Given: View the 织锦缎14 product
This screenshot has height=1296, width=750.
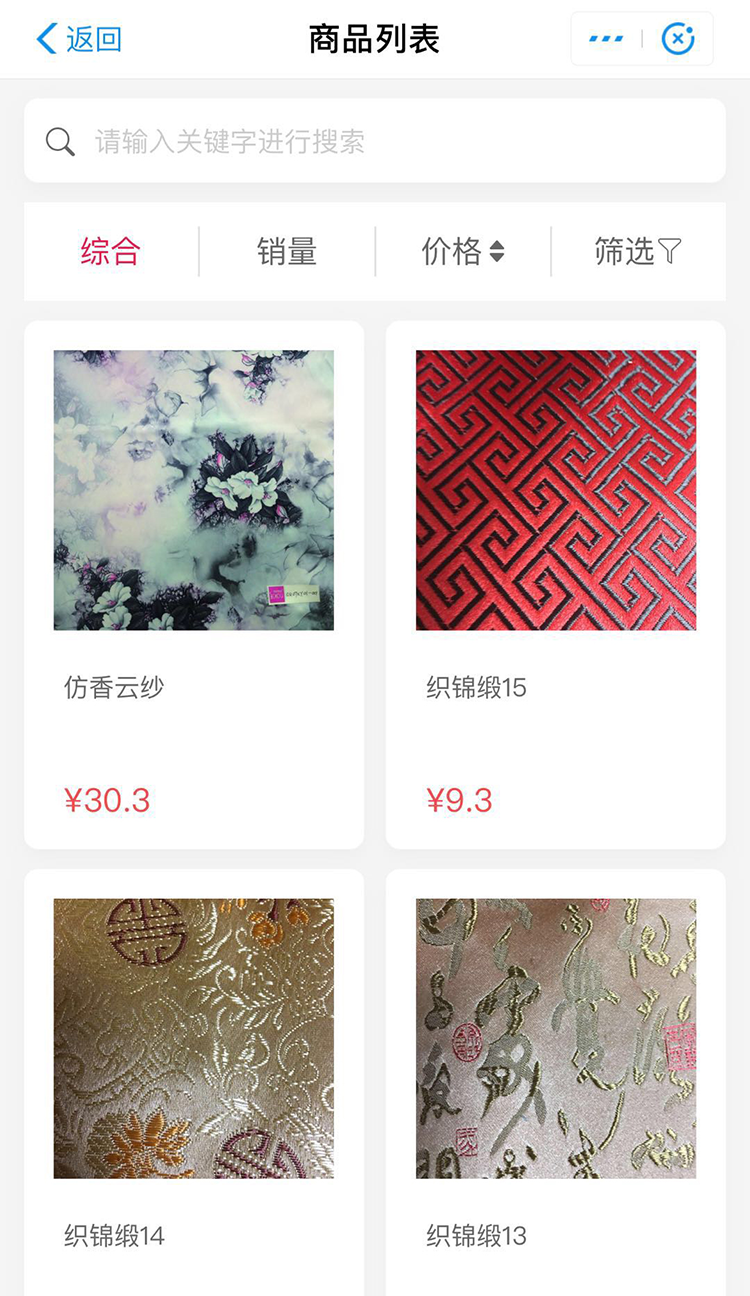Looking at the screenshot, I should click(x=194, y=1080).
